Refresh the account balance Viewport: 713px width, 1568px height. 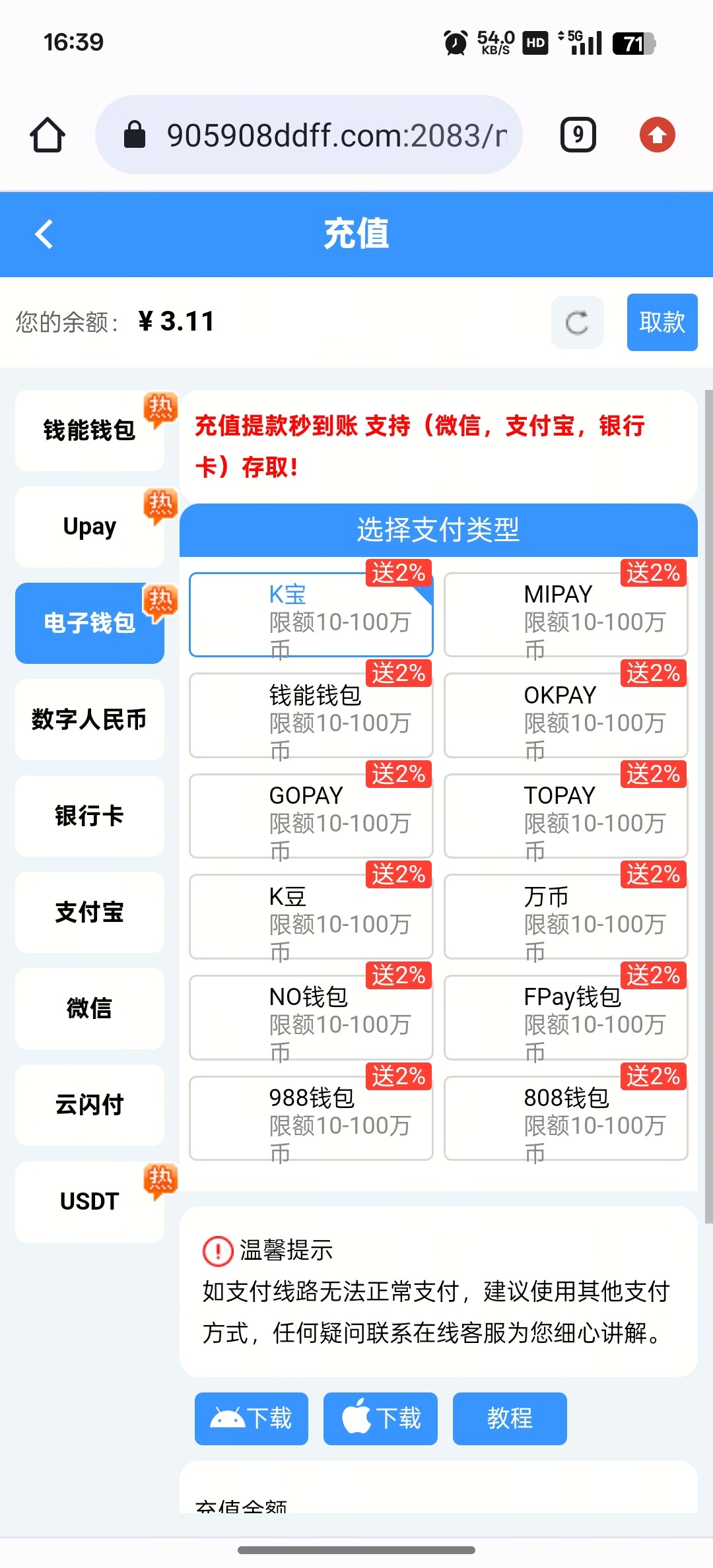pos(577,323)
